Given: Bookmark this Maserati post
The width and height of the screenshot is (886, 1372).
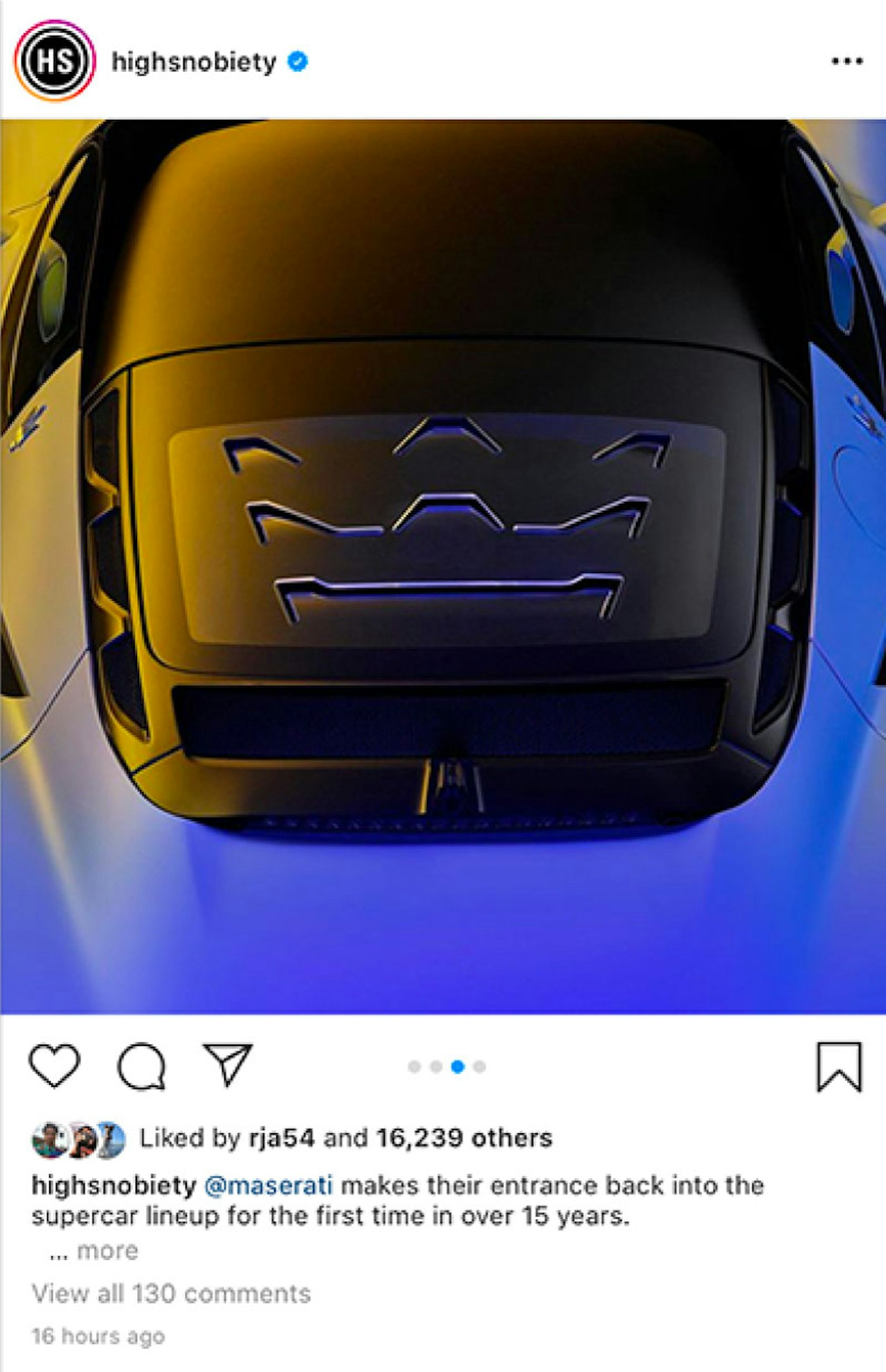Looking at the screenshot, I should click(x=839, y=1067).
